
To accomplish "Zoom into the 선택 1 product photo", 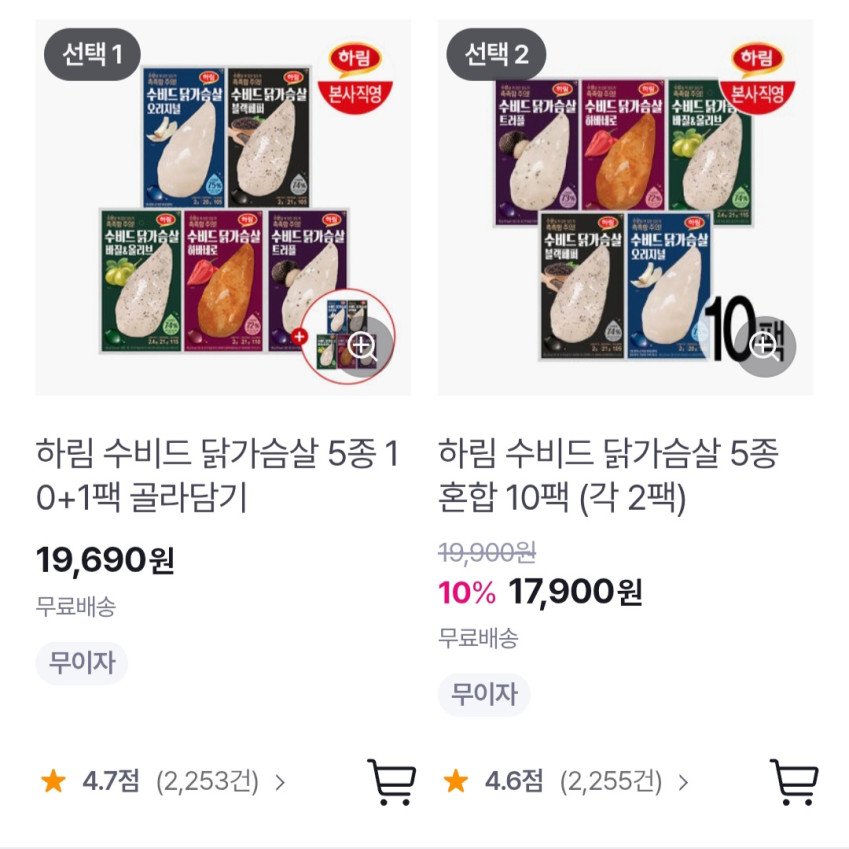I will (x=363, y=346).
